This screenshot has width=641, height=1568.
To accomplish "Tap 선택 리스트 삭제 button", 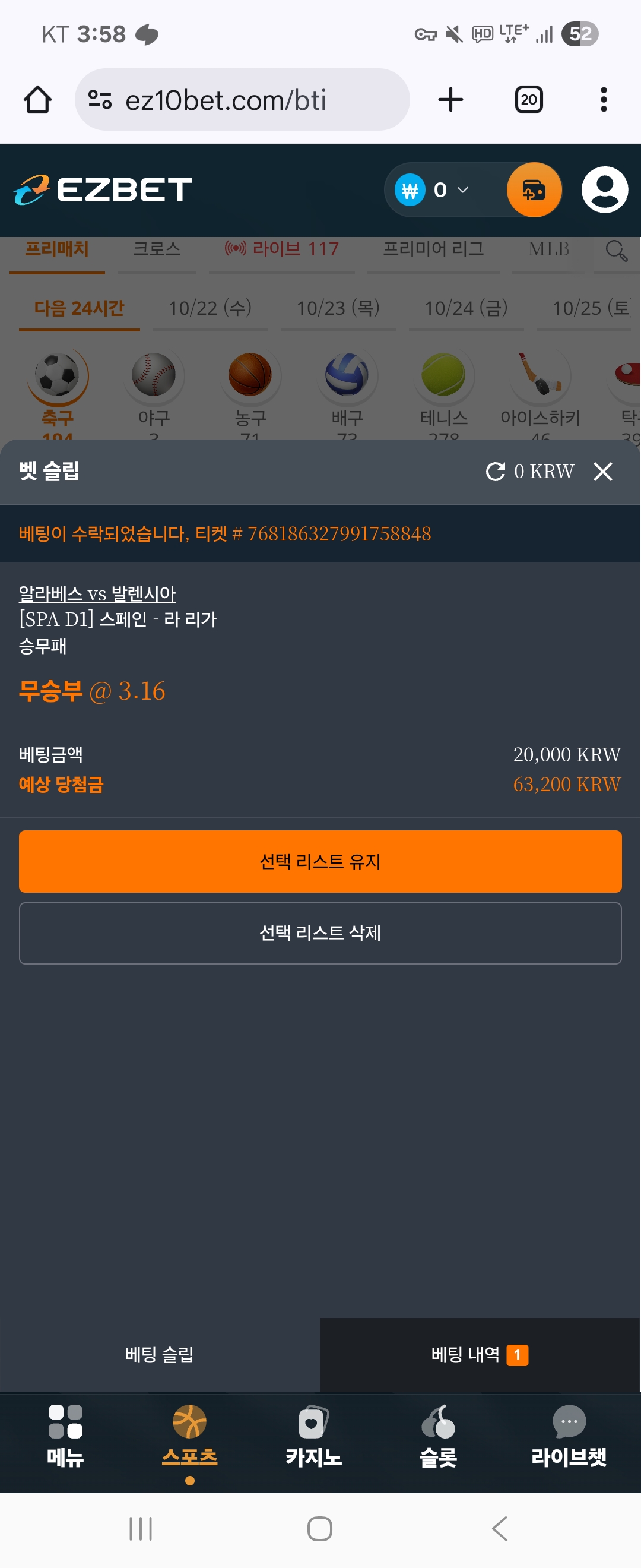I will [320, 932].
